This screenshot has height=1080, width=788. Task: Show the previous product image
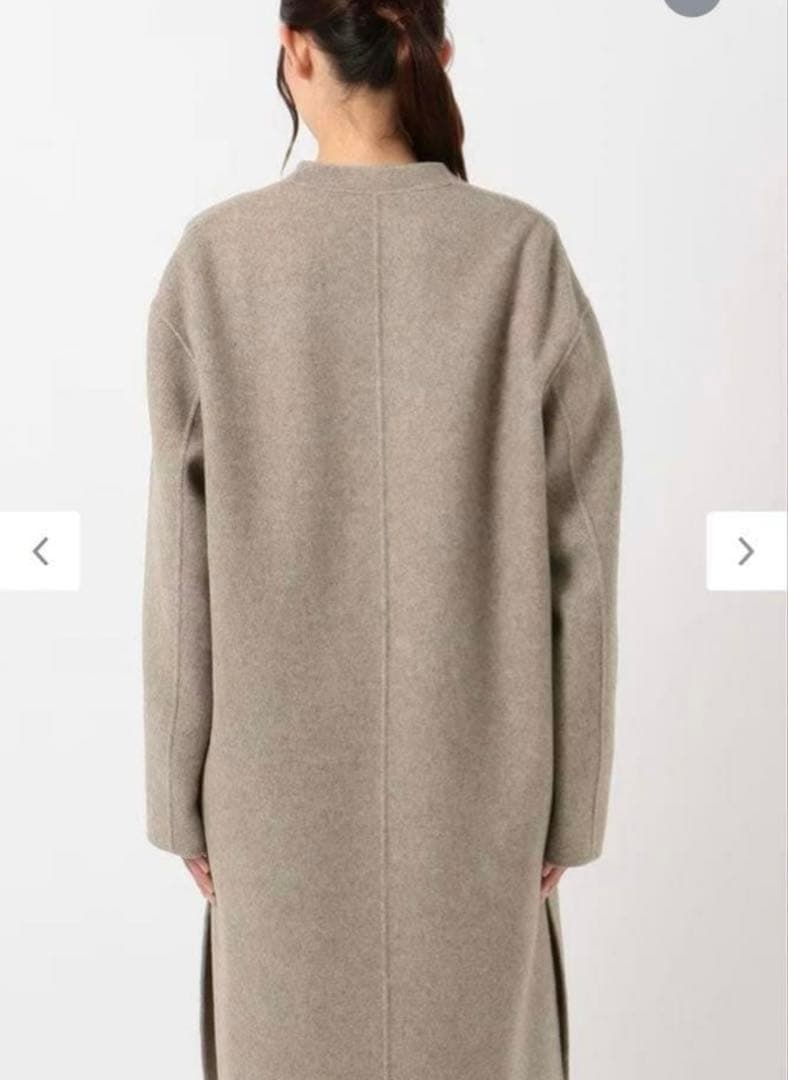point(40,551)
